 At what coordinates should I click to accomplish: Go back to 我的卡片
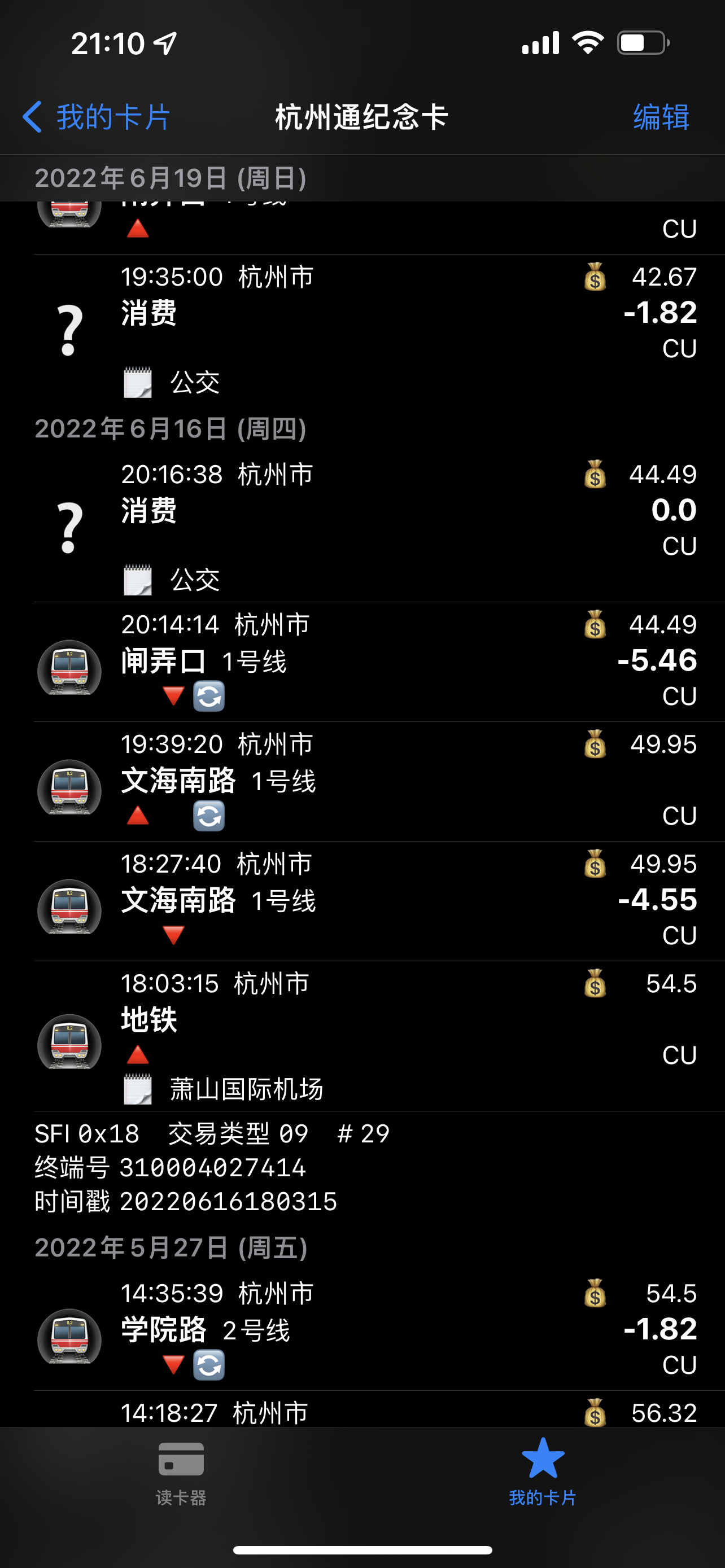pos(96,117)
